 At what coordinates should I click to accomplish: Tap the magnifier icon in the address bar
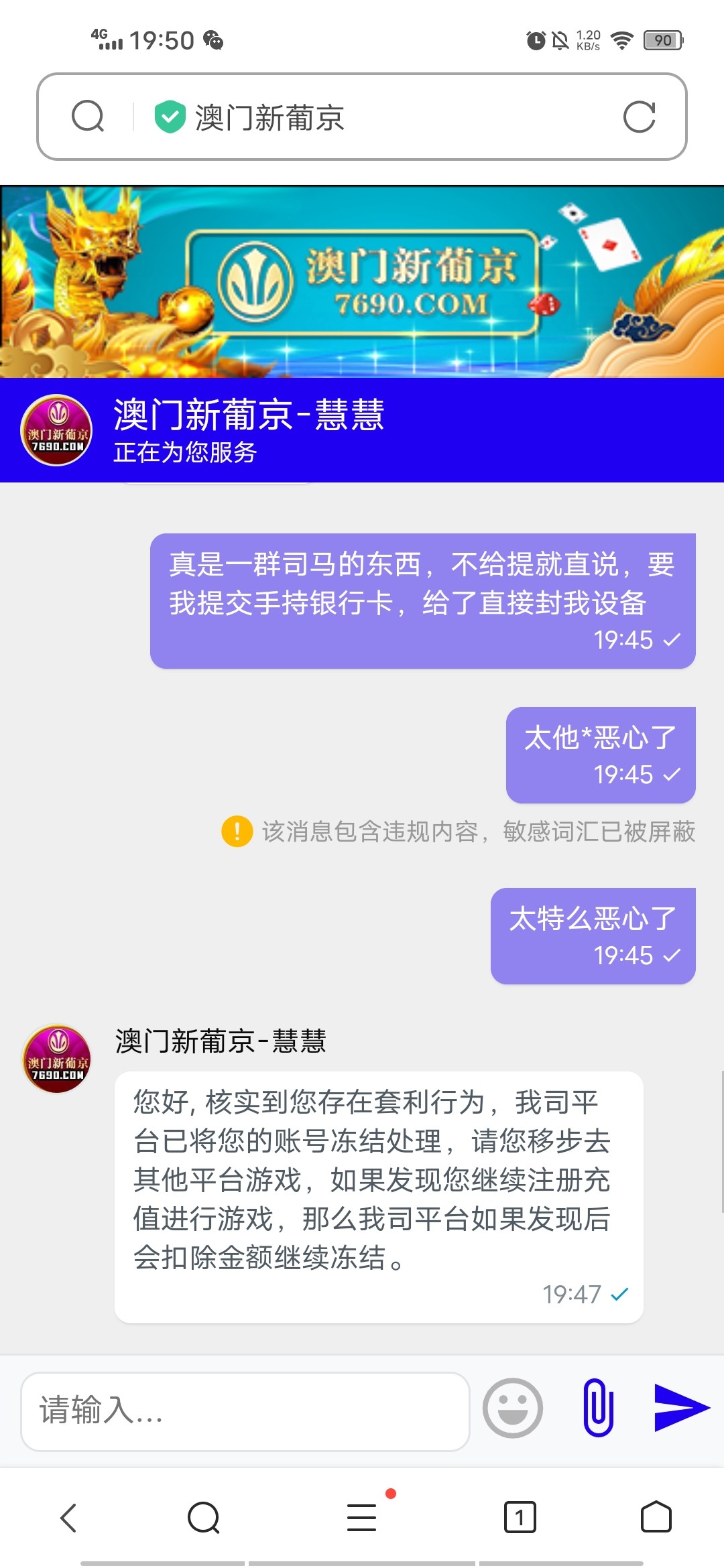[88, 117]
